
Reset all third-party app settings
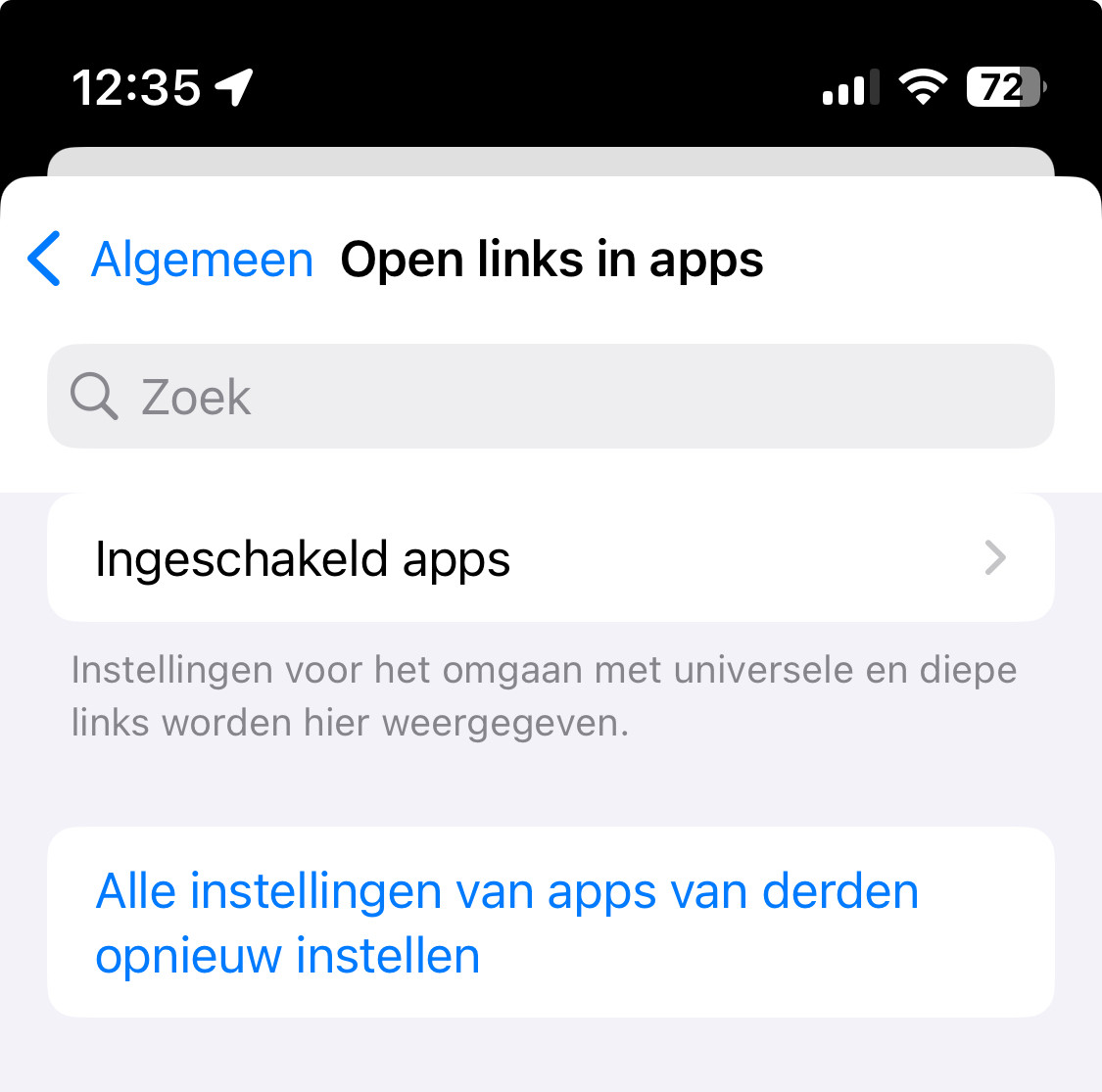pos(507,923)
